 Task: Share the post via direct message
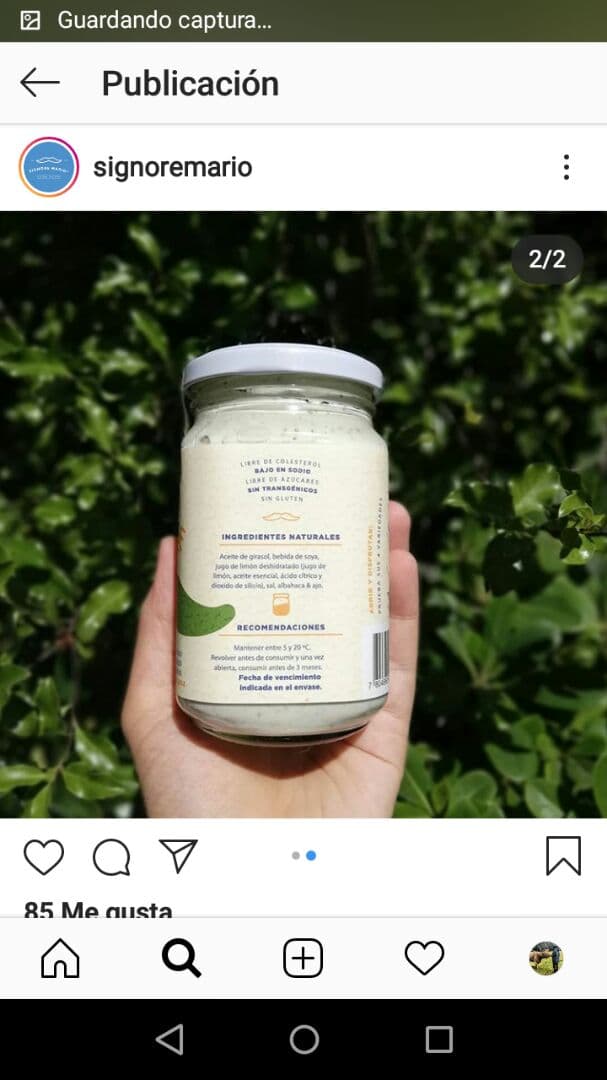(x=178, y=856)
